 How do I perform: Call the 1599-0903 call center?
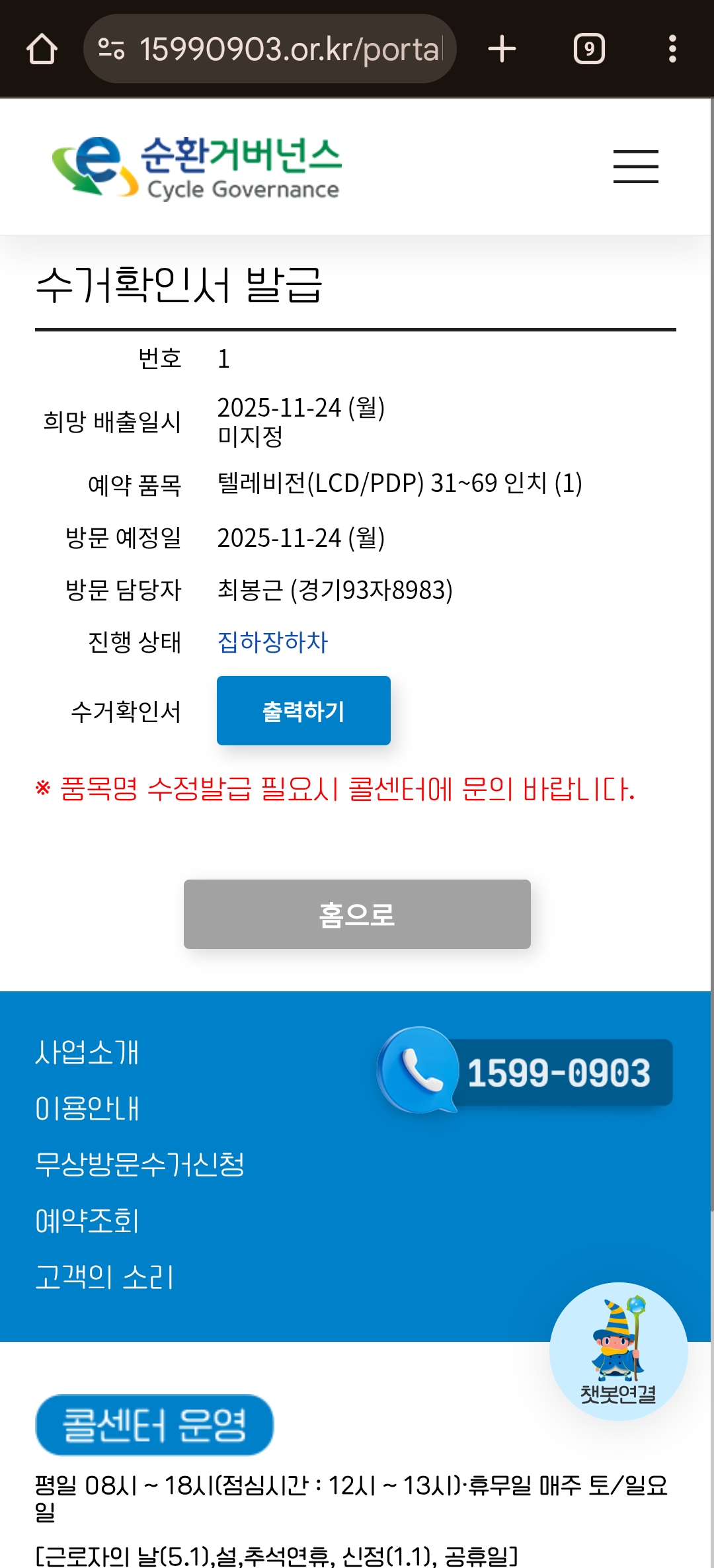click(525, 1071)
